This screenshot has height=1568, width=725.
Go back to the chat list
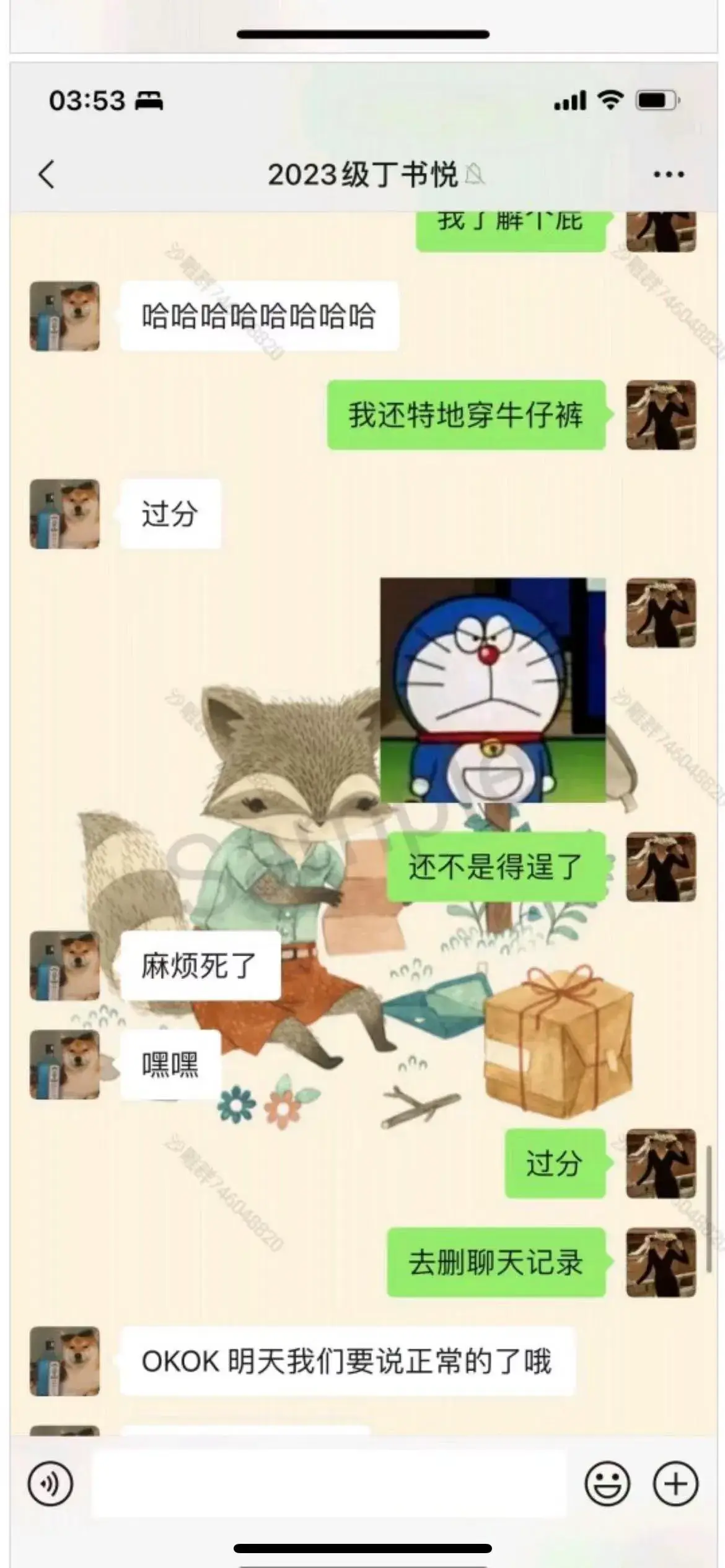point(46,174)
